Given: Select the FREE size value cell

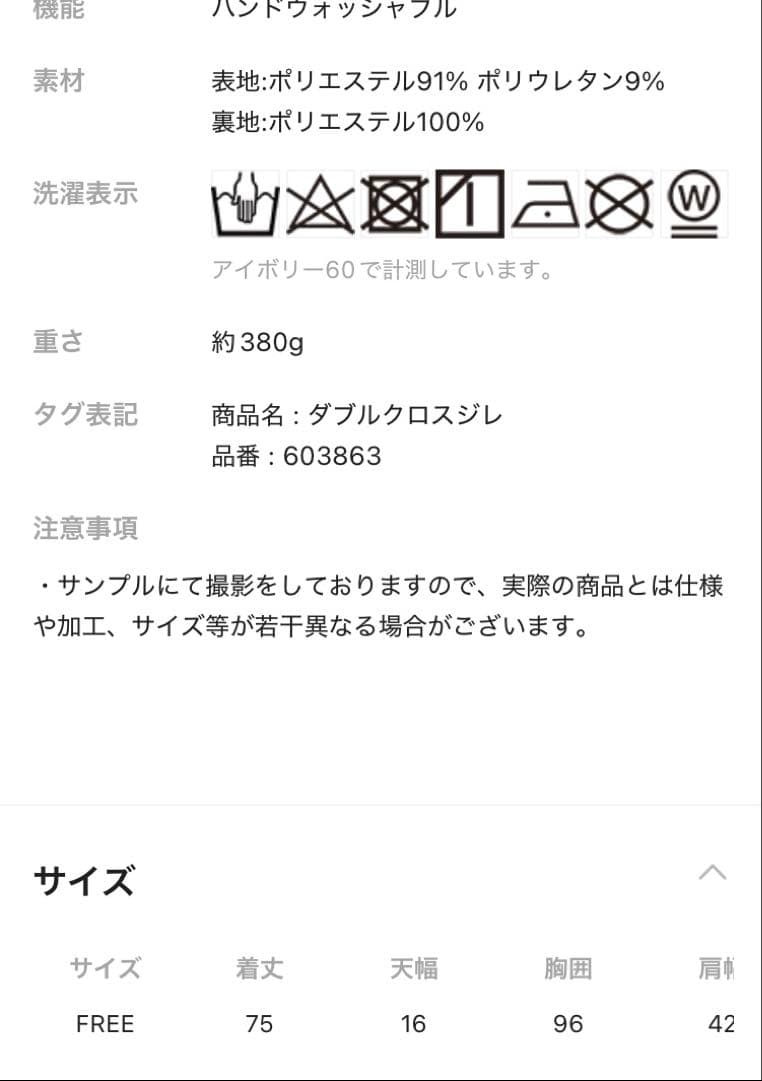Looking at the screenshot, I should tap(105, 1024).
